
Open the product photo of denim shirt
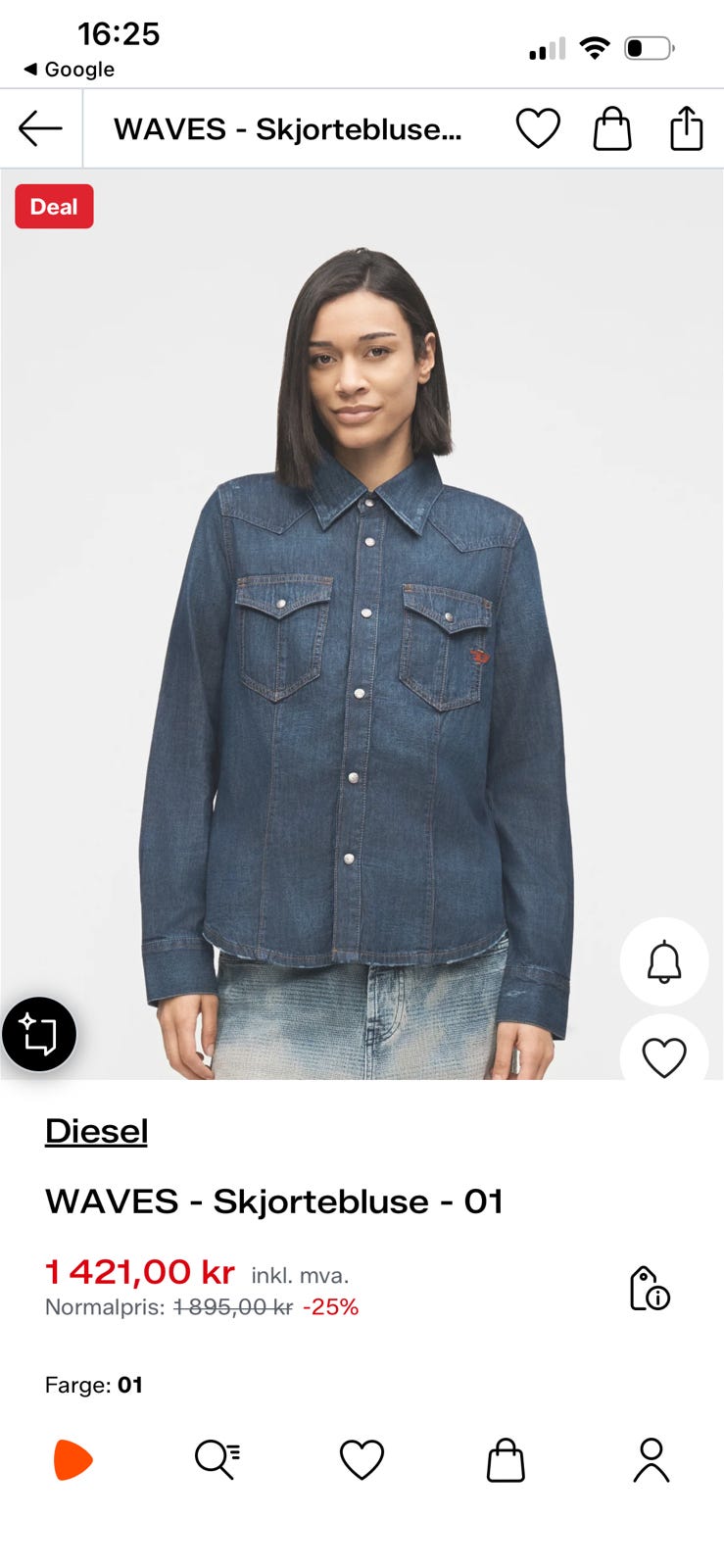click(362, 624)
